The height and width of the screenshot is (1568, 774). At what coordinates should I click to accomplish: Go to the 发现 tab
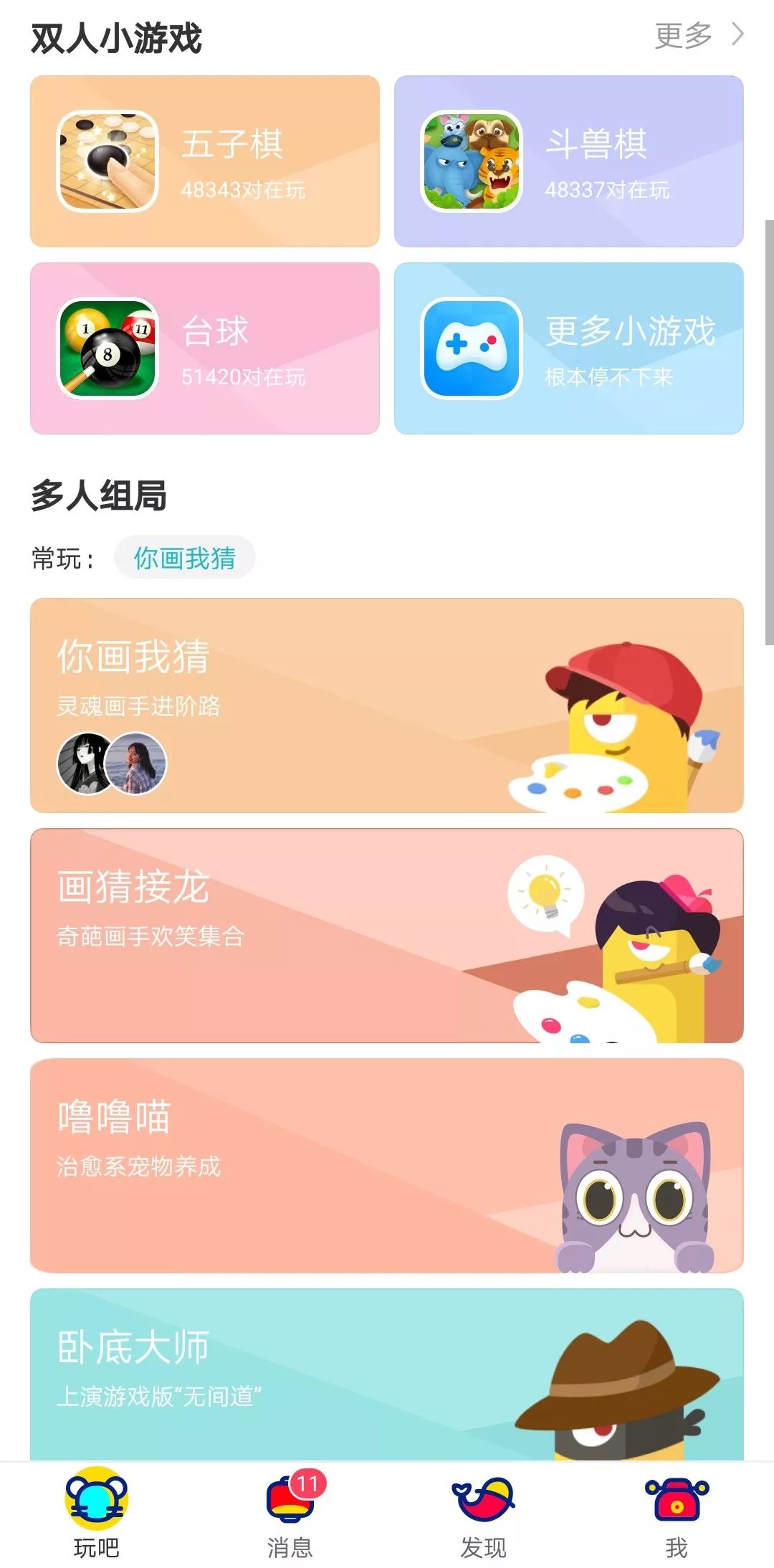(483, 1514)
